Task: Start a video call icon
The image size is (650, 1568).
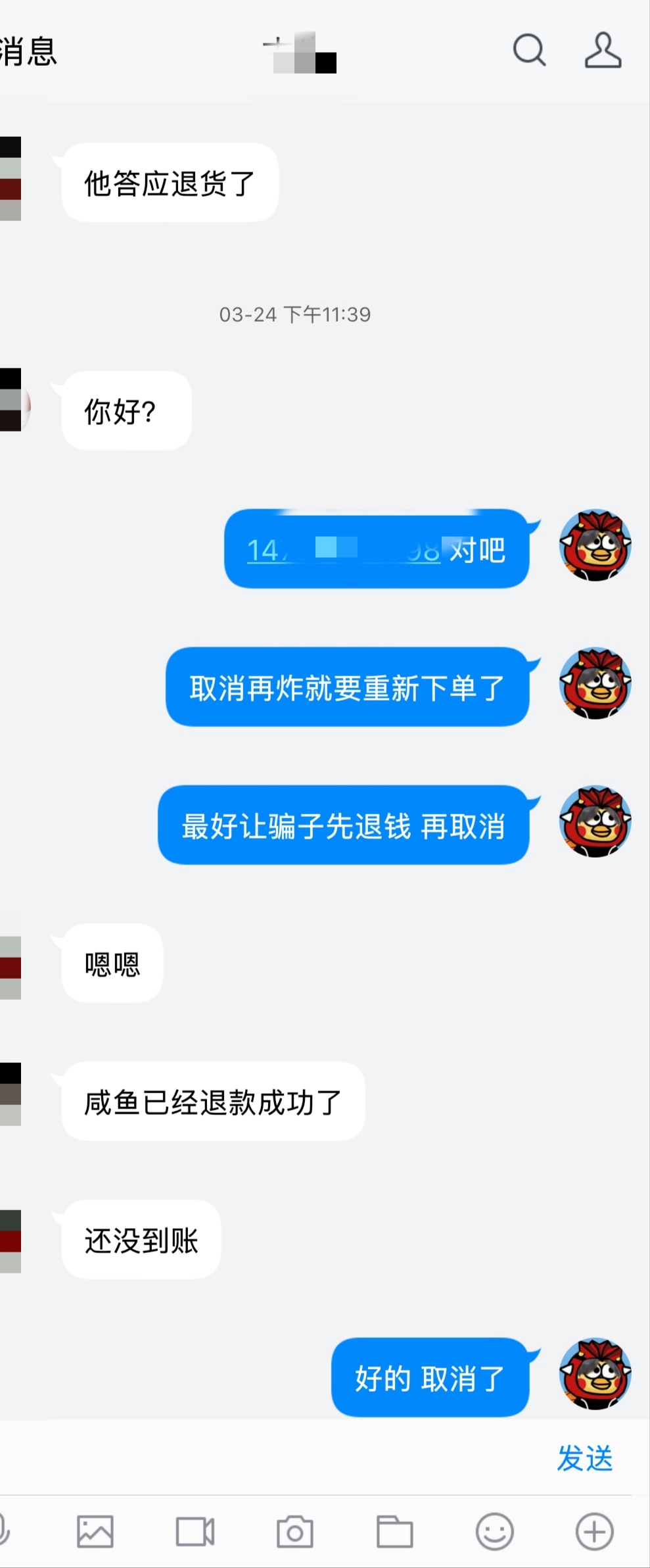Action: (x=195, y=1531)
